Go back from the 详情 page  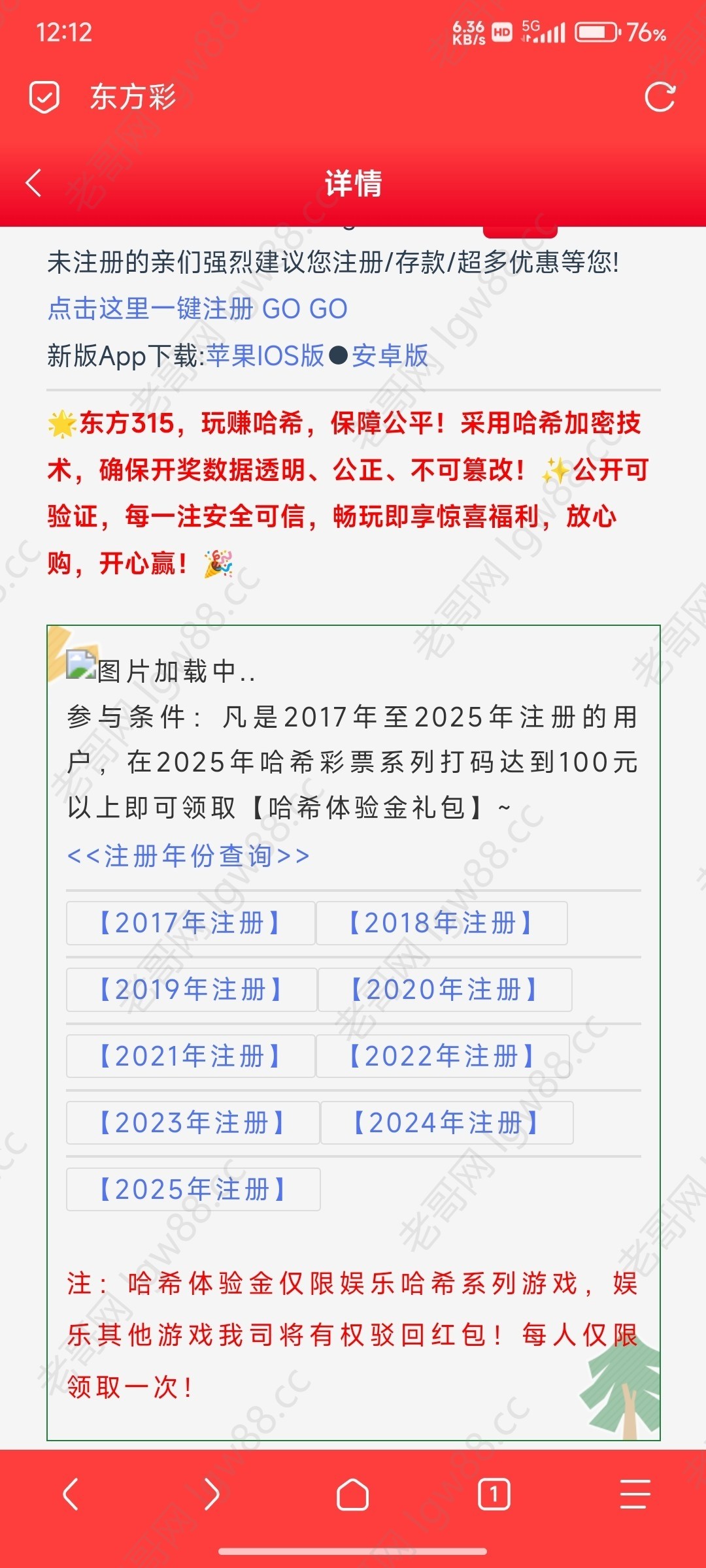tap(34, 183)
